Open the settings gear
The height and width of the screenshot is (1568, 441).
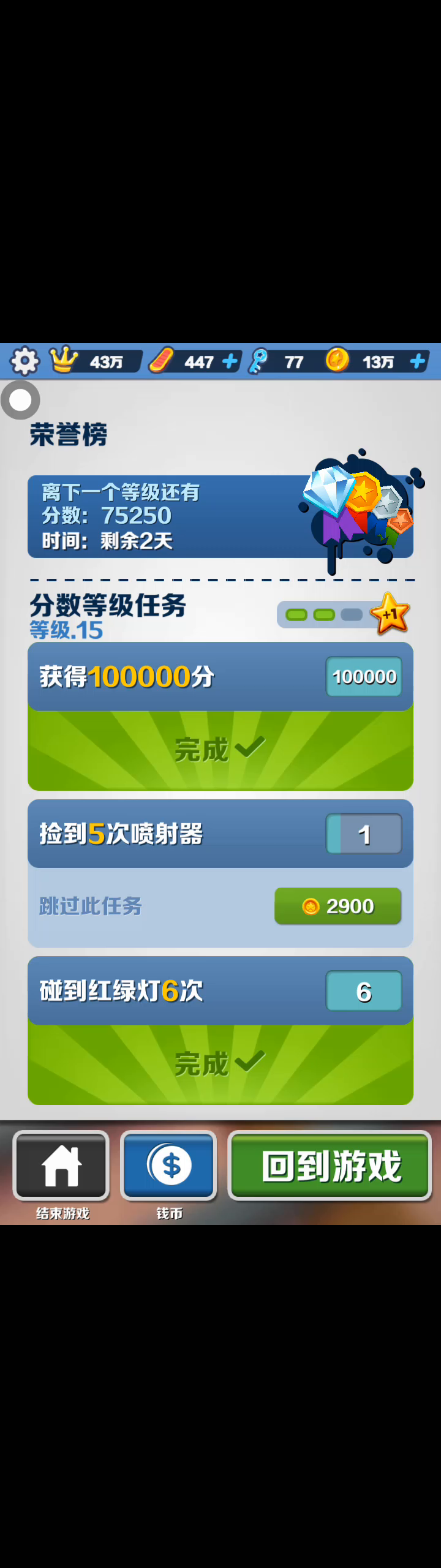tap(24, 361)
